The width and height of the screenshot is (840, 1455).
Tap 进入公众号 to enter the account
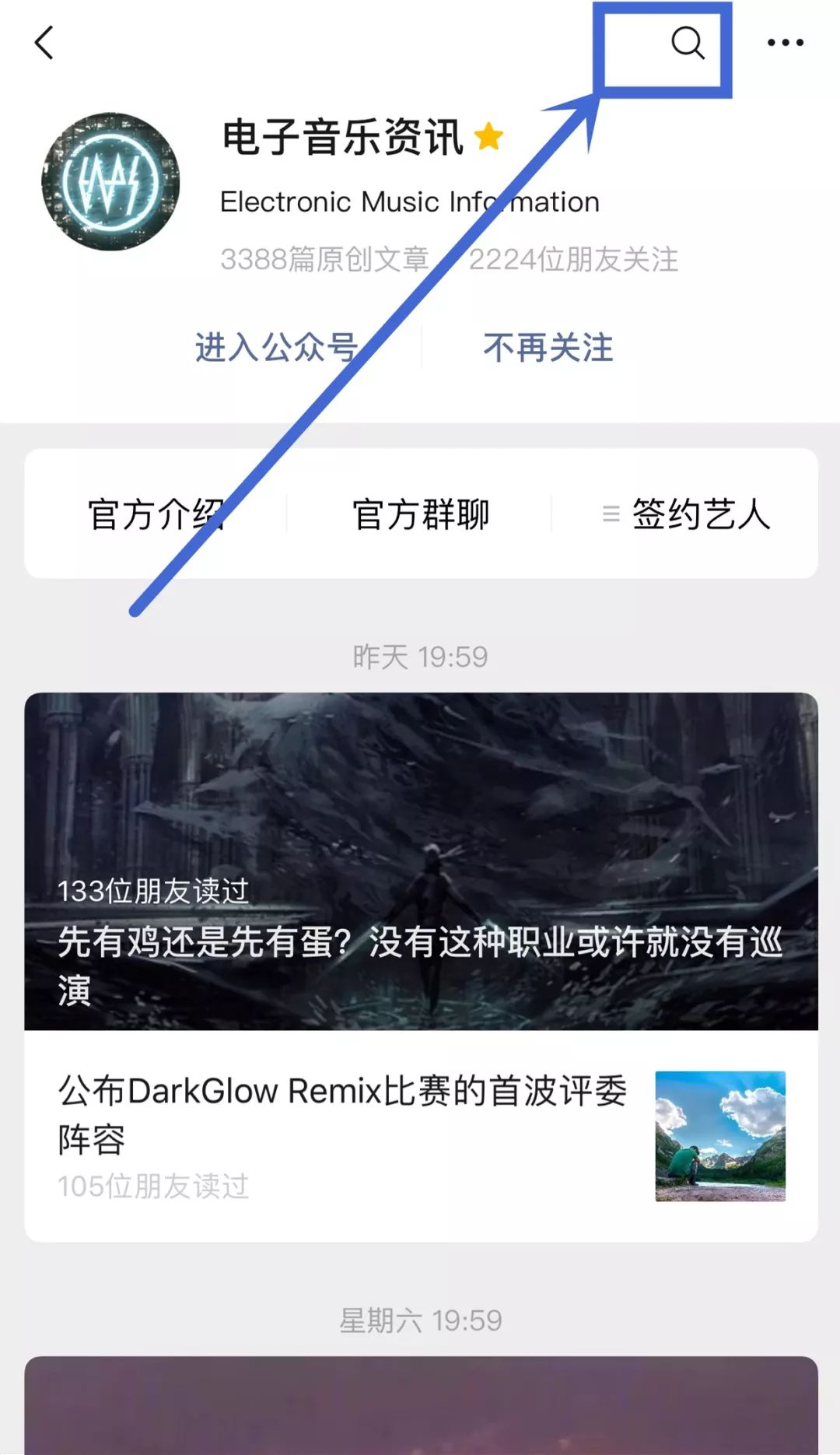276,347
